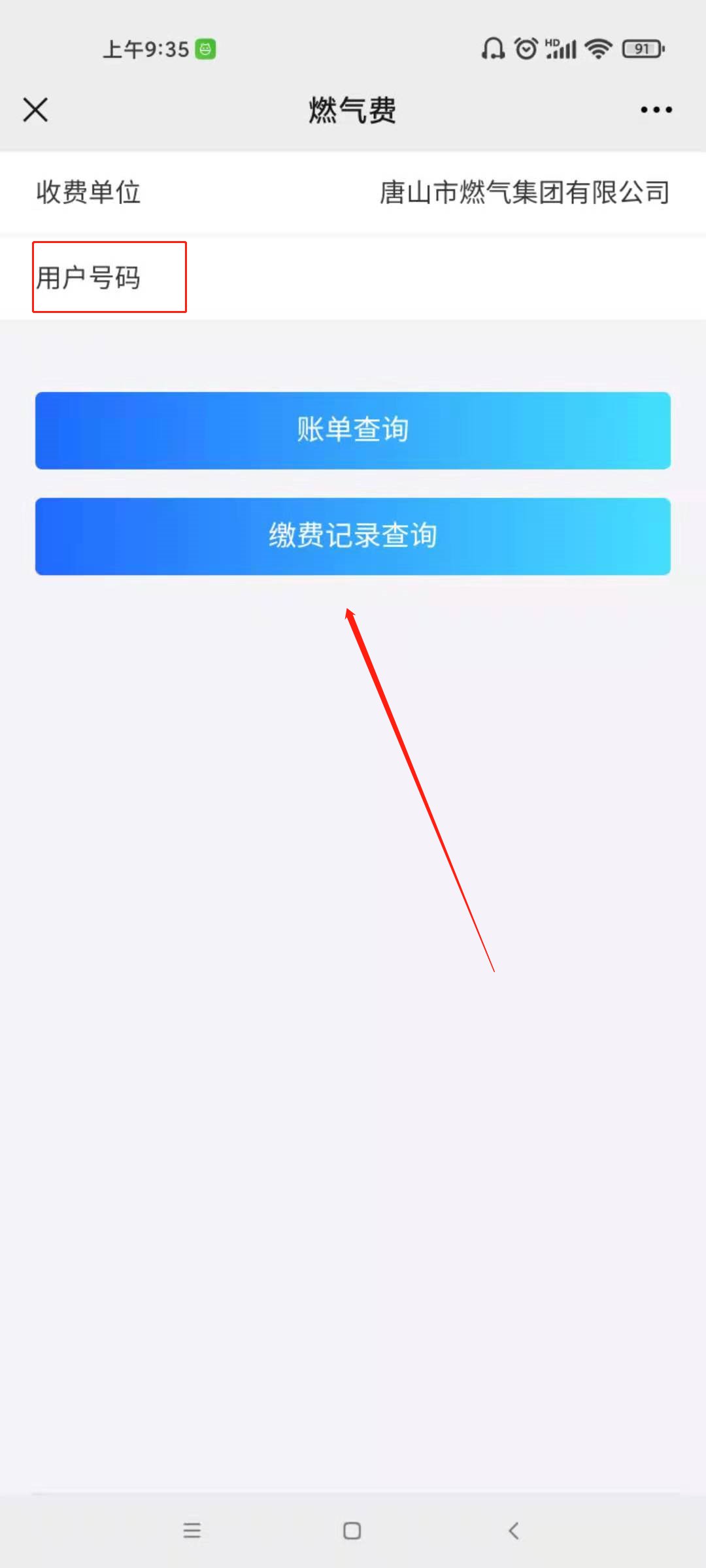Close the 燃气费 page with the X
The image size is (706, 1568).
coord(35,110)
